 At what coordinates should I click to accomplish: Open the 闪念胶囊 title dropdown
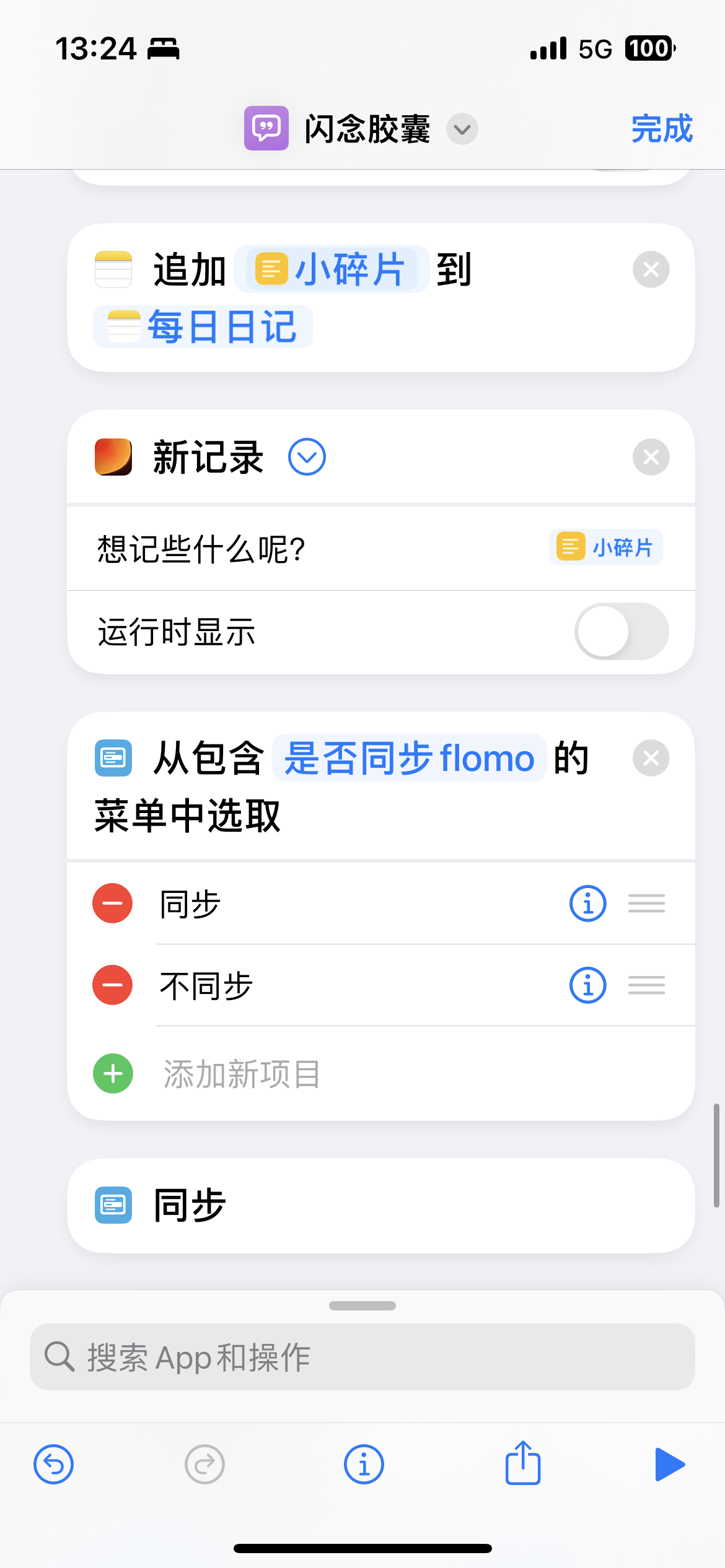462,129
